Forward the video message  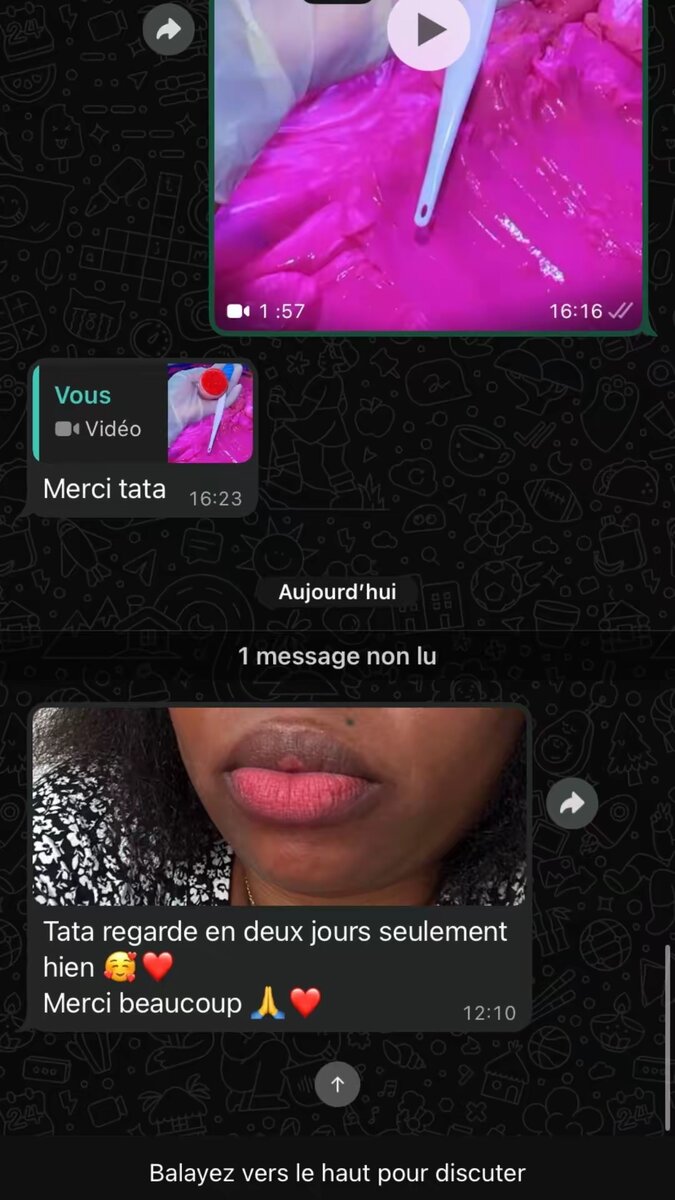tap(169, 29)
